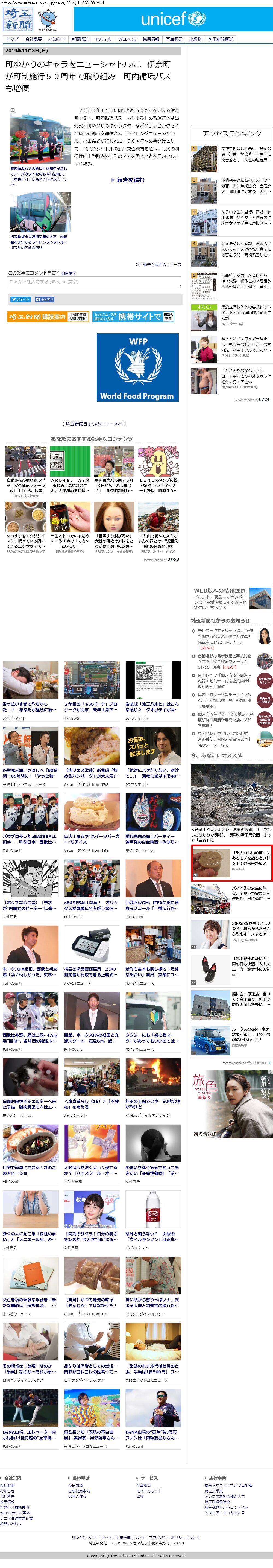
Task: Open the 携帯サイトで banner
Action: click(133, 317)
